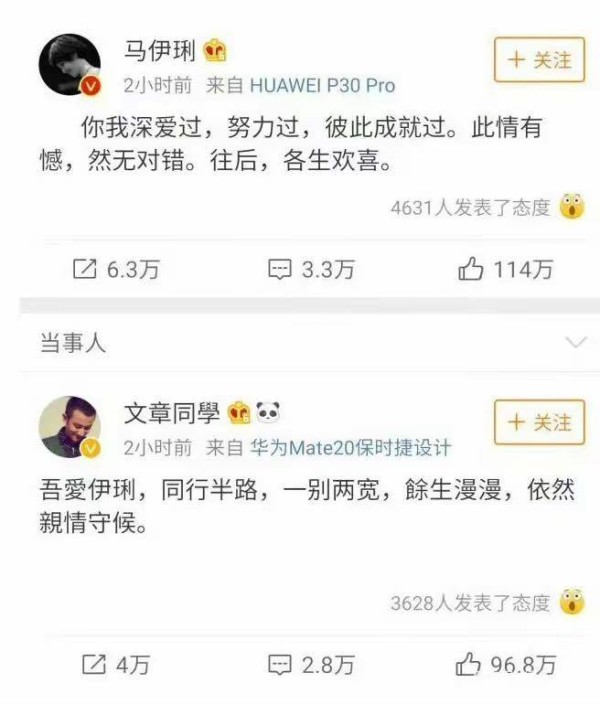Follow 马伊琍 with the 关注 button
Screen dimensions: 600x704
[x=540, y=59]
